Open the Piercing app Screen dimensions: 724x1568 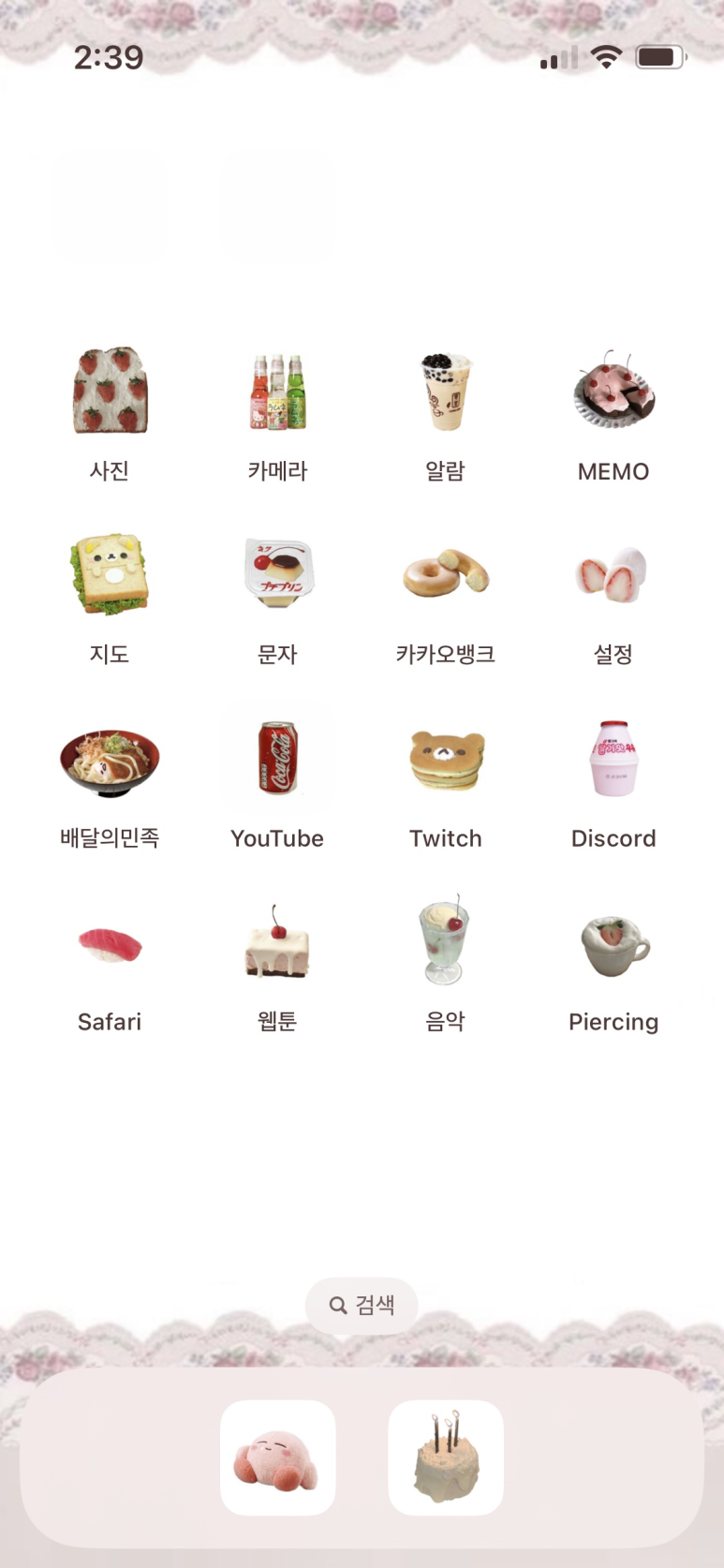[613, 941]
